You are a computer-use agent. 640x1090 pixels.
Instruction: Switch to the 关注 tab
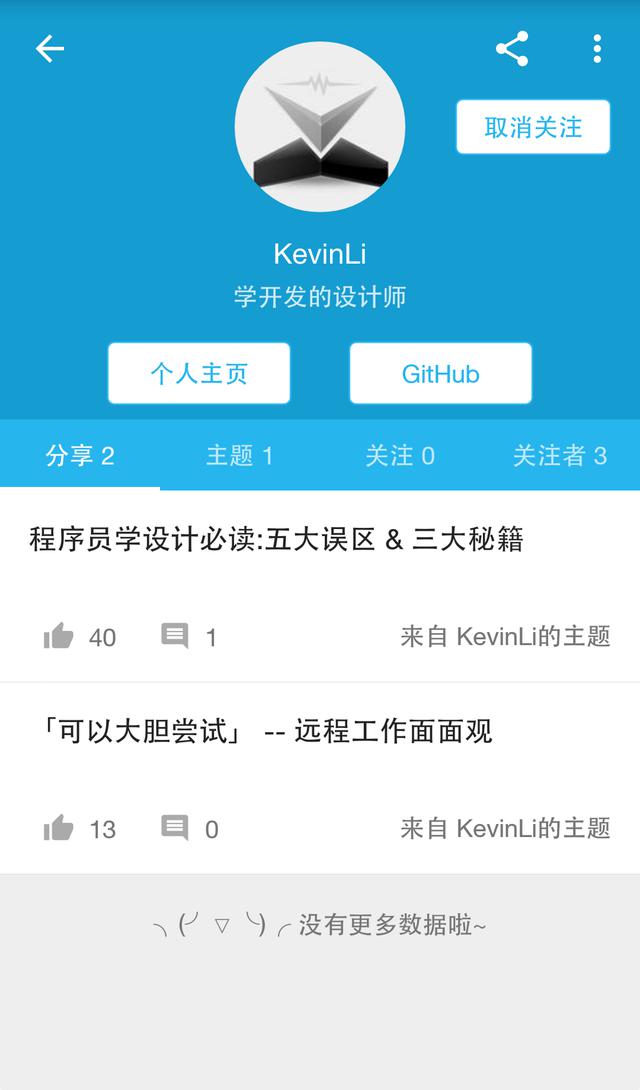400,456
